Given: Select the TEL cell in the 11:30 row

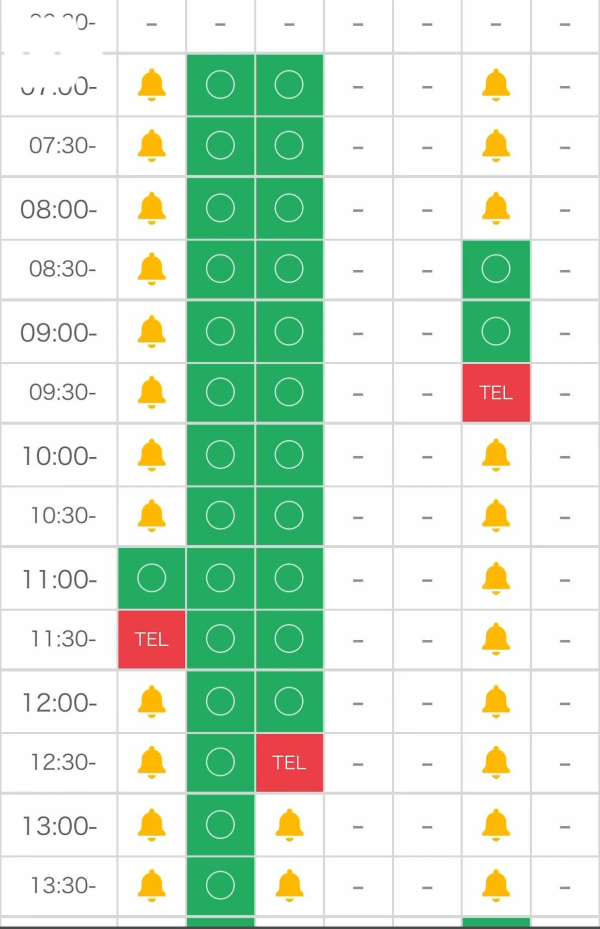Looking at the screenshot, I should click(152, 639).
